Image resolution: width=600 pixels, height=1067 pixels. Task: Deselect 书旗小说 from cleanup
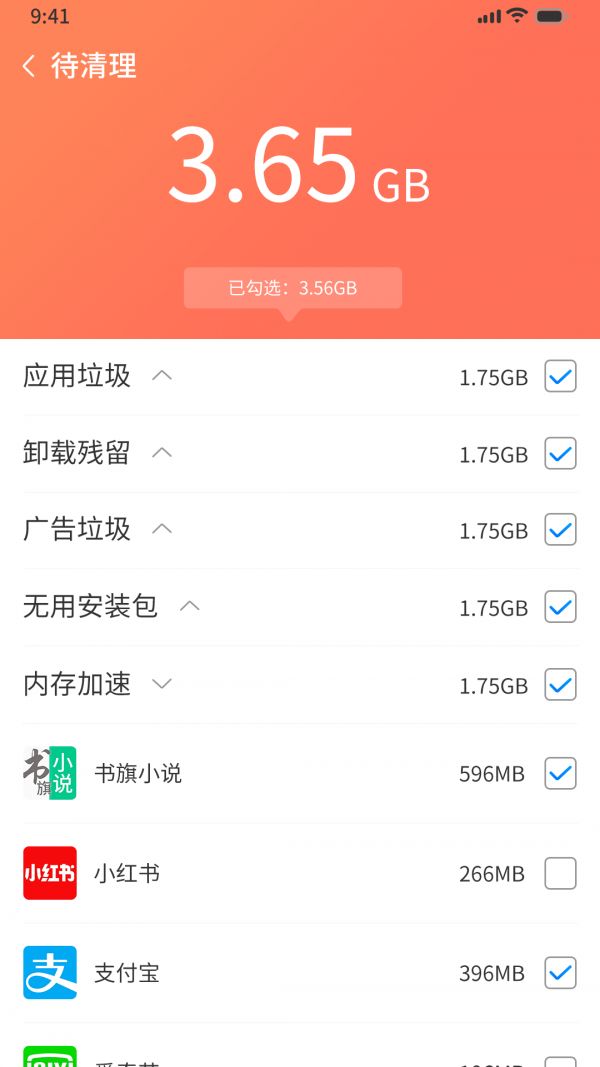[560, 773]
